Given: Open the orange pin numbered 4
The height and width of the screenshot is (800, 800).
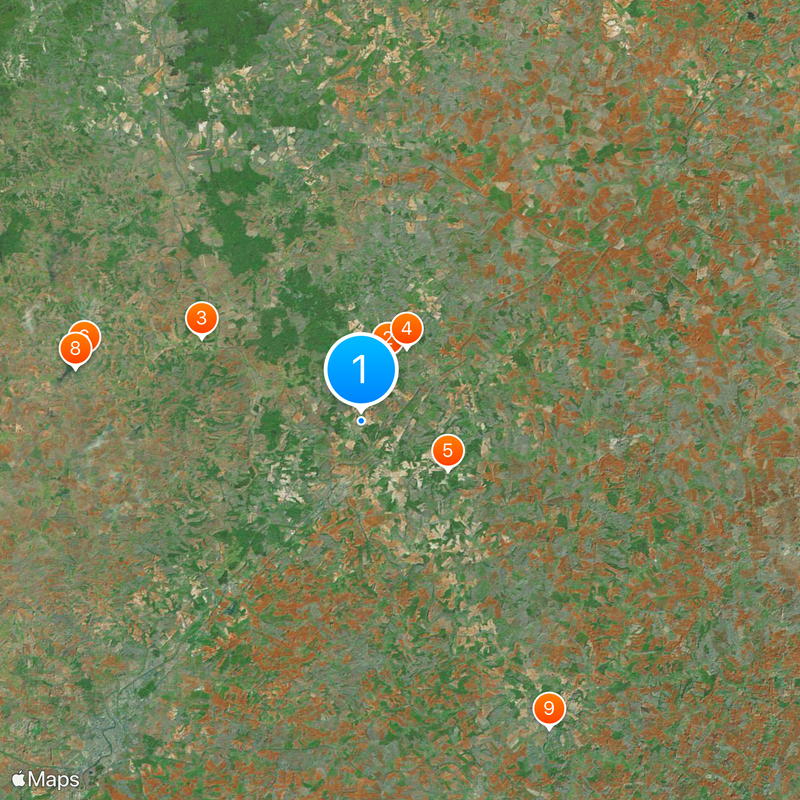Looking at the screenshot, I should point(407,328).
